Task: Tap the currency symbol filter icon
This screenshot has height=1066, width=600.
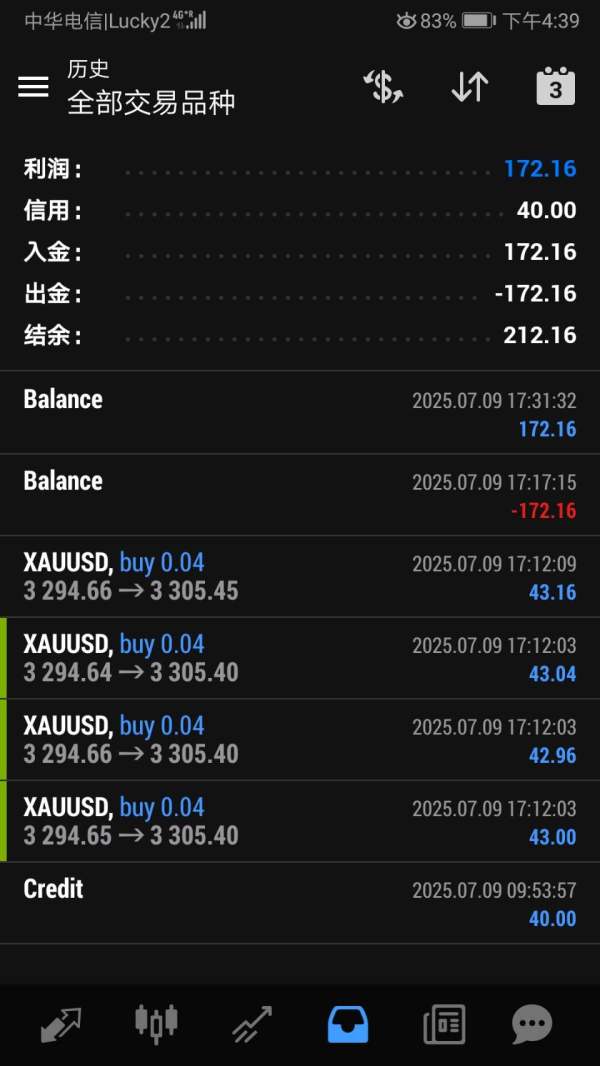Action: (x=383, y=86)
